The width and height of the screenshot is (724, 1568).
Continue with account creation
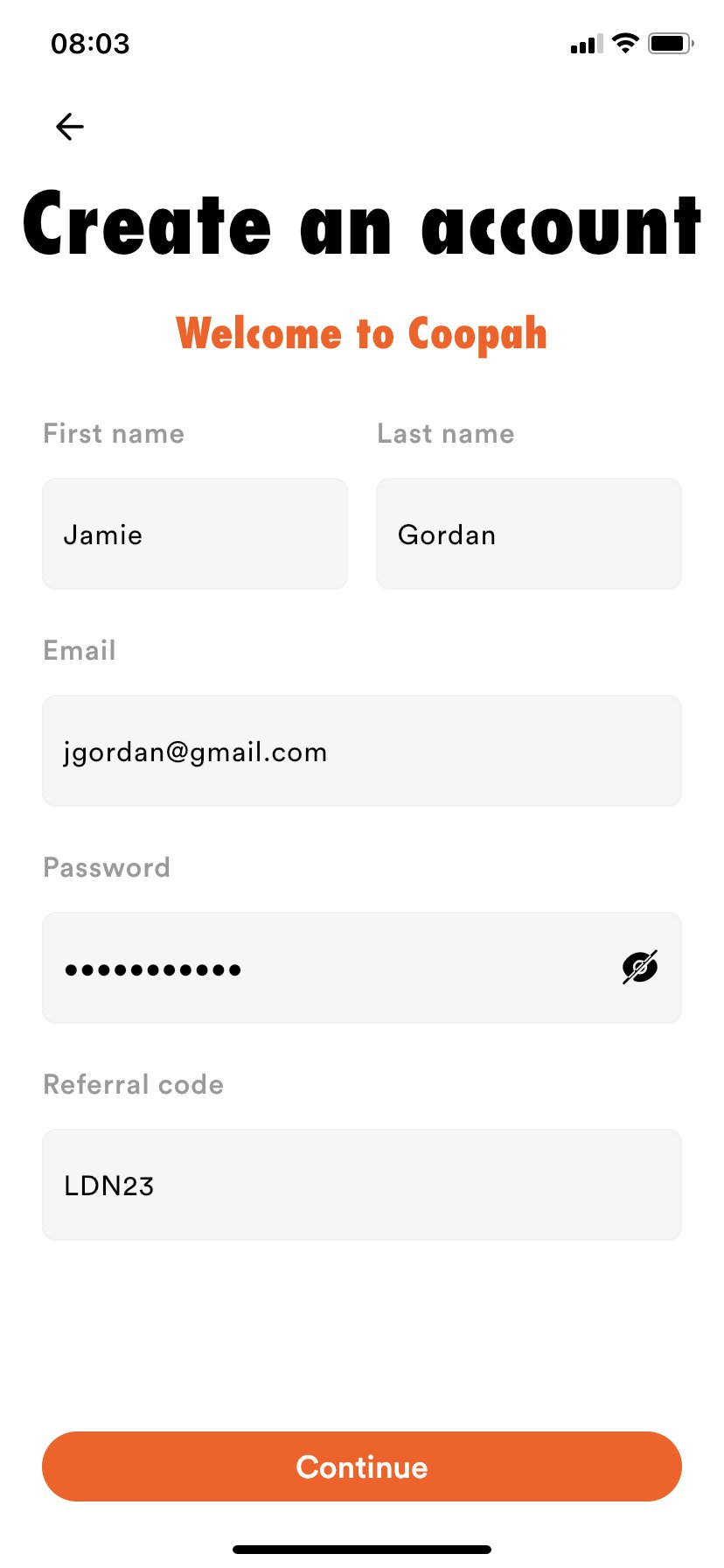point(362,1466)
